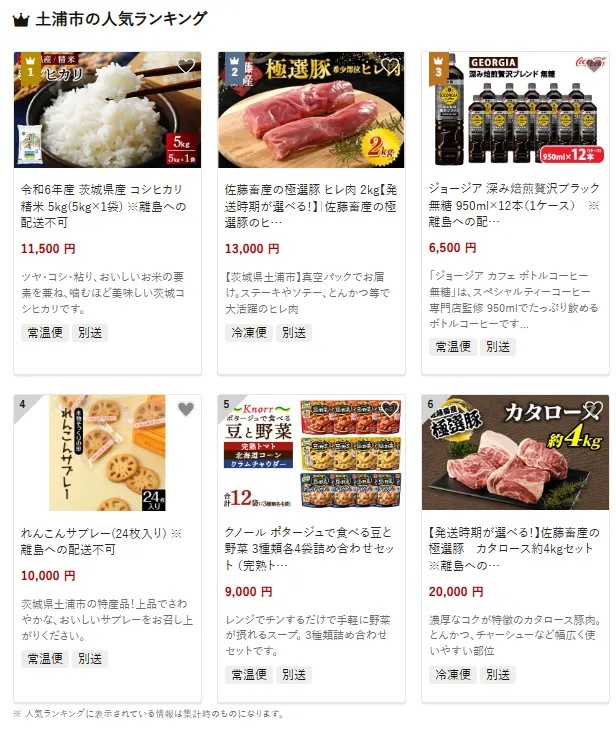Favorite the カタロース約4kg pork set
Image resolution: width=616 pixels, height=754 pixels.
594,409
